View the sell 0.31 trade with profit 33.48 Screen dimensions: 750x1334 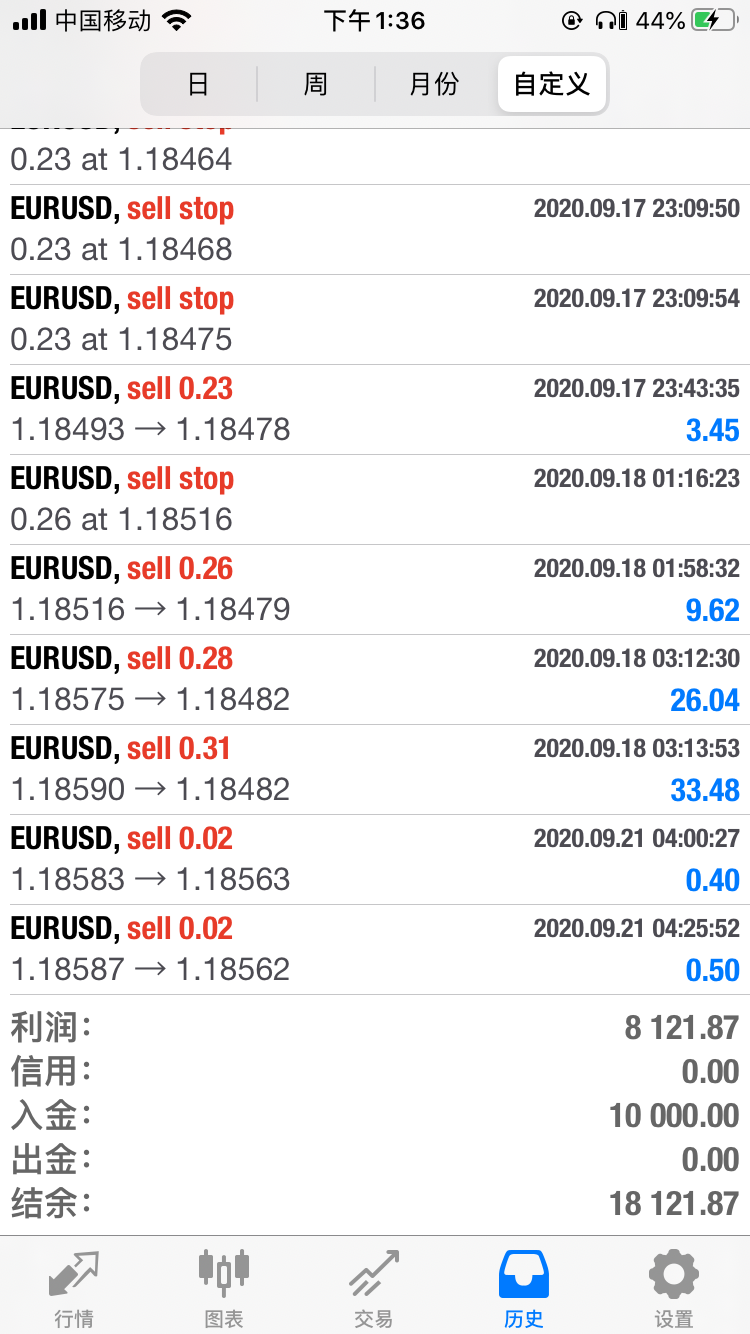[375, 770]
